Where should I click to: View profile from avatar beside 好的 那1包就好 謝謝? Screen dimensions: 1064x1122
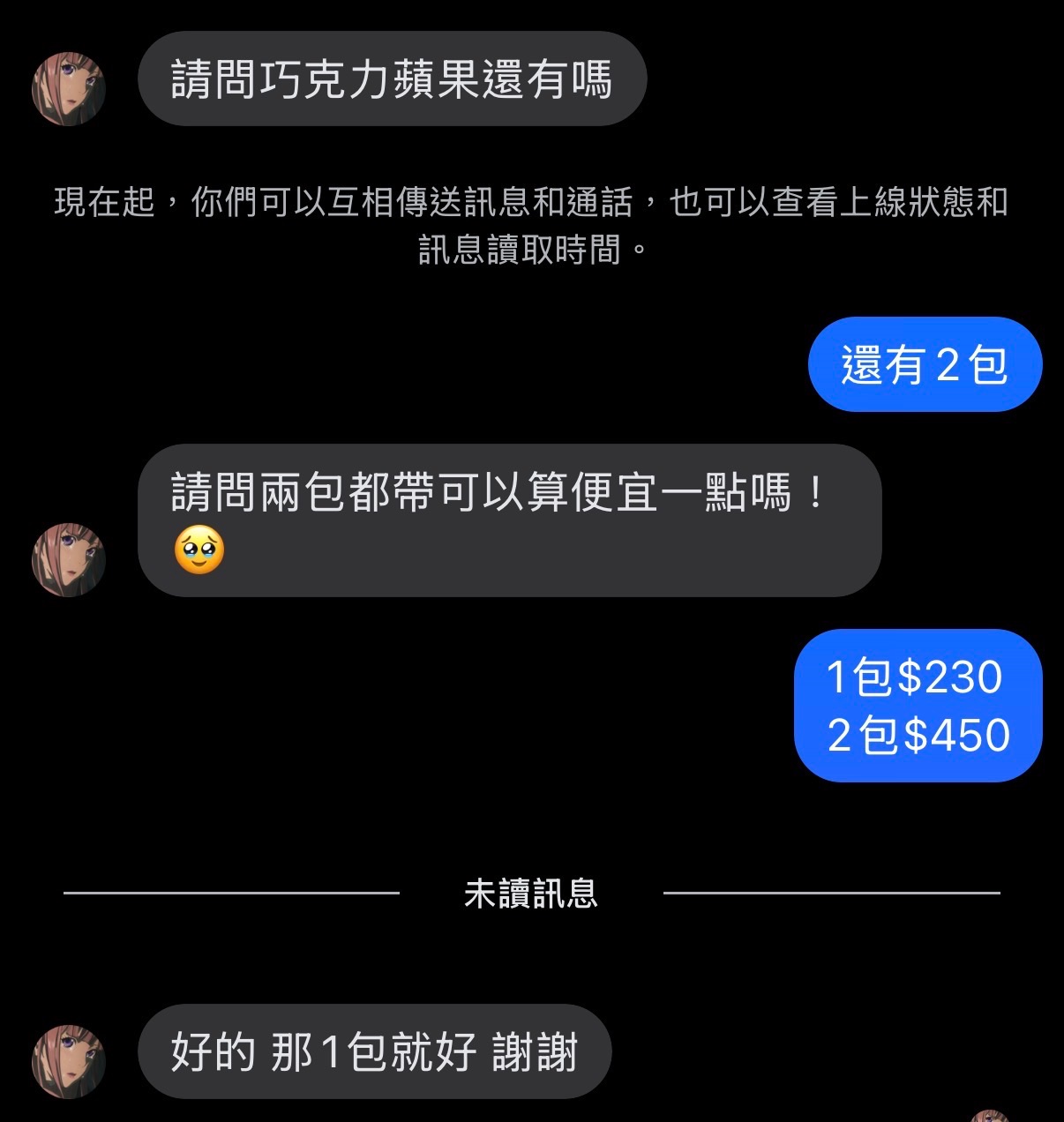point(69,1061)
